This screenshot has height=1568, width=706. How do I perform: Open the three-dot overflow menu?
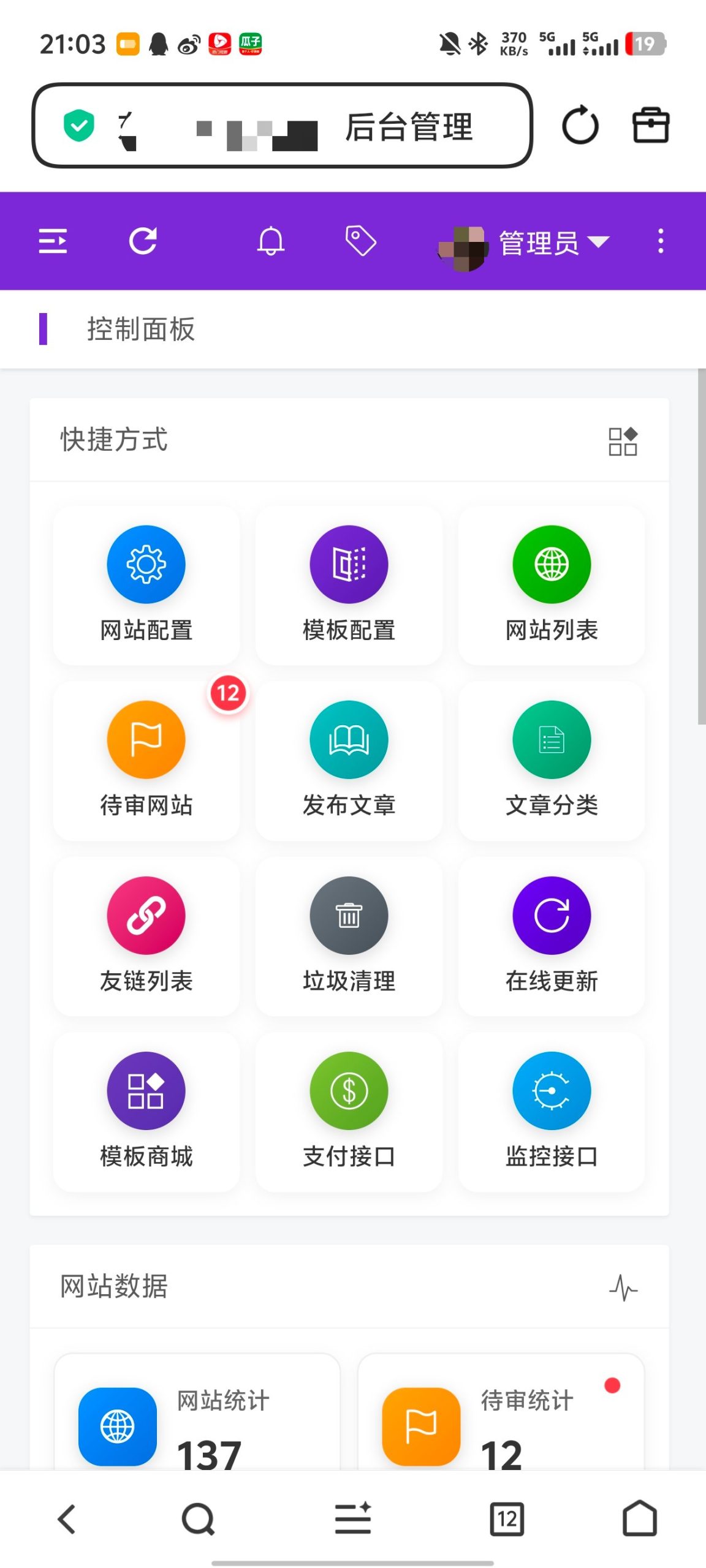click(x=660, y=241)
